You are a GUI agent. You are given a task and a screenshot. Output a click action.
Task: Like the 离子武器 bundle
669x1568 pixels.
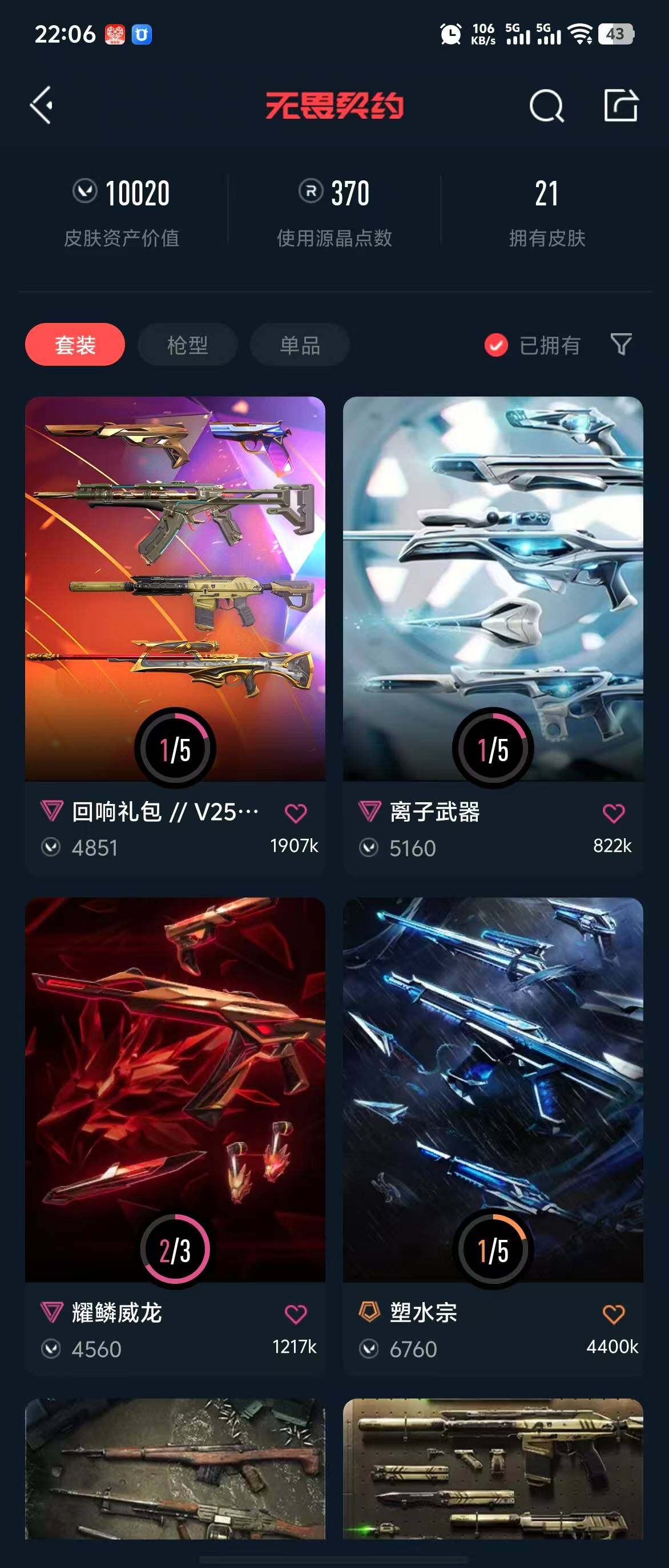[613, 813]
